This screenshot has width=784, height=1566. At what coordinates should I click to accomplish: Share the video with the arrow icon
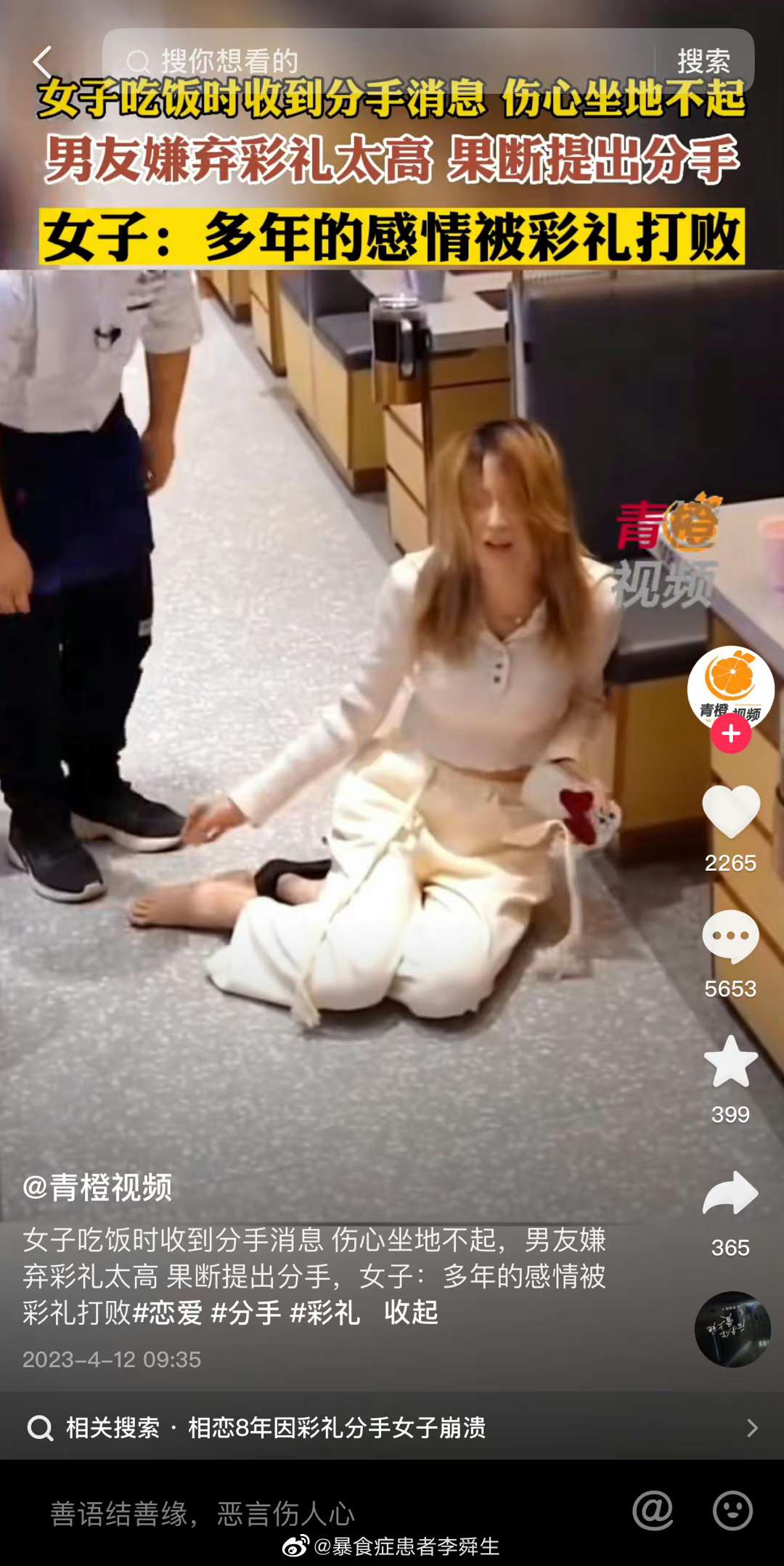[730, 1193]
